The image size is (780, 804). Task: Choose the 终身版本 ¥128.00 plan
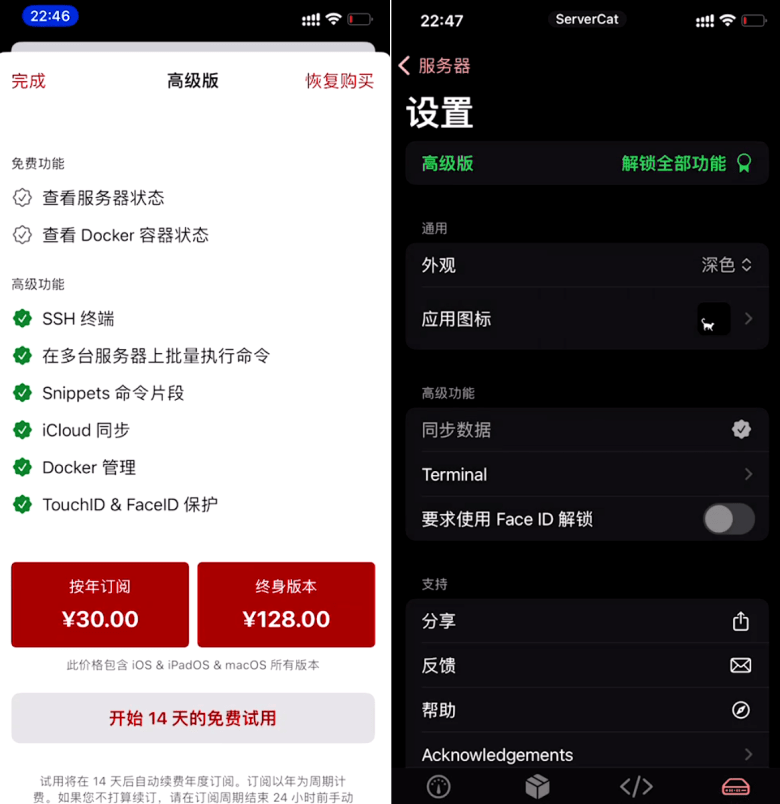click(x=286, y=605)
